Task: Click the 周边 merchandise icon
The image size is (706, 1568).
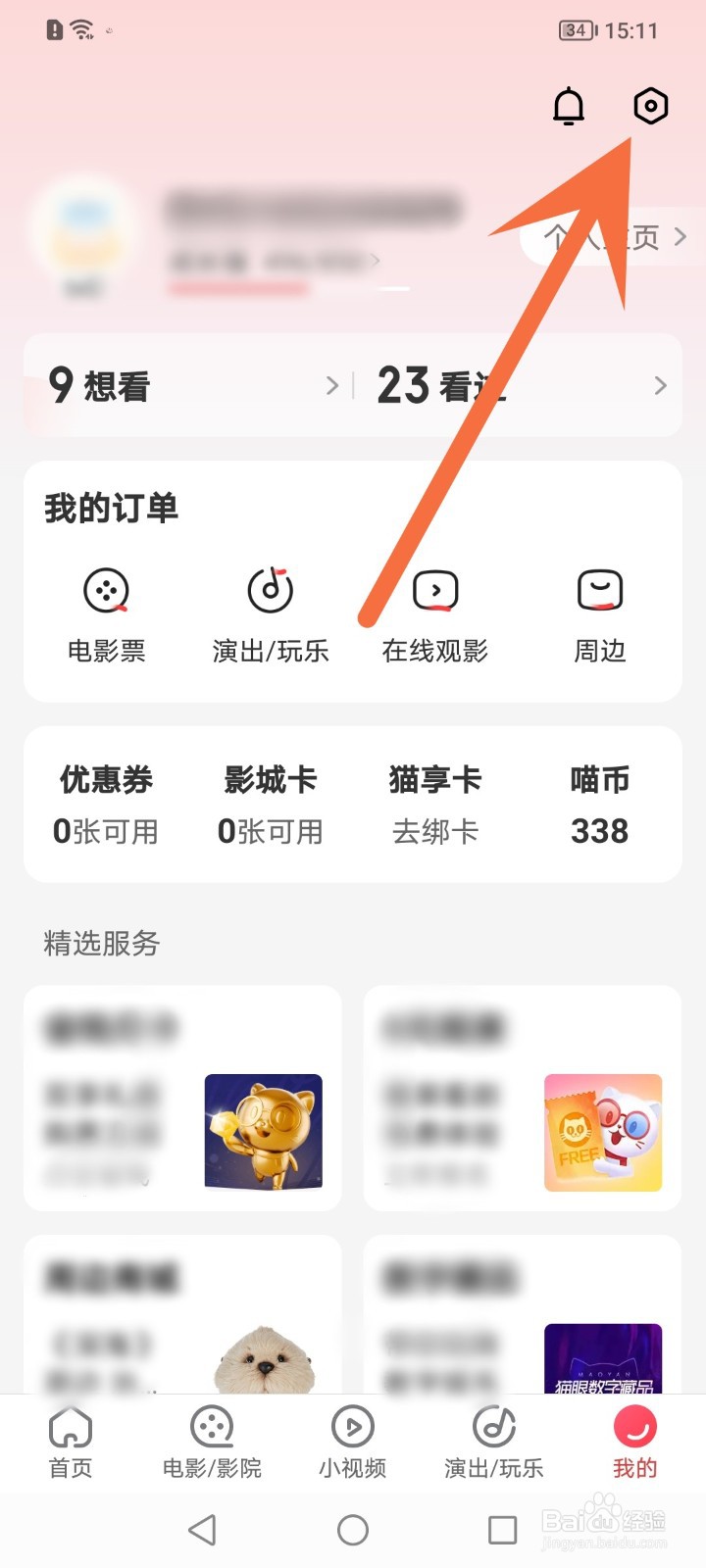Action: point(599,608)
